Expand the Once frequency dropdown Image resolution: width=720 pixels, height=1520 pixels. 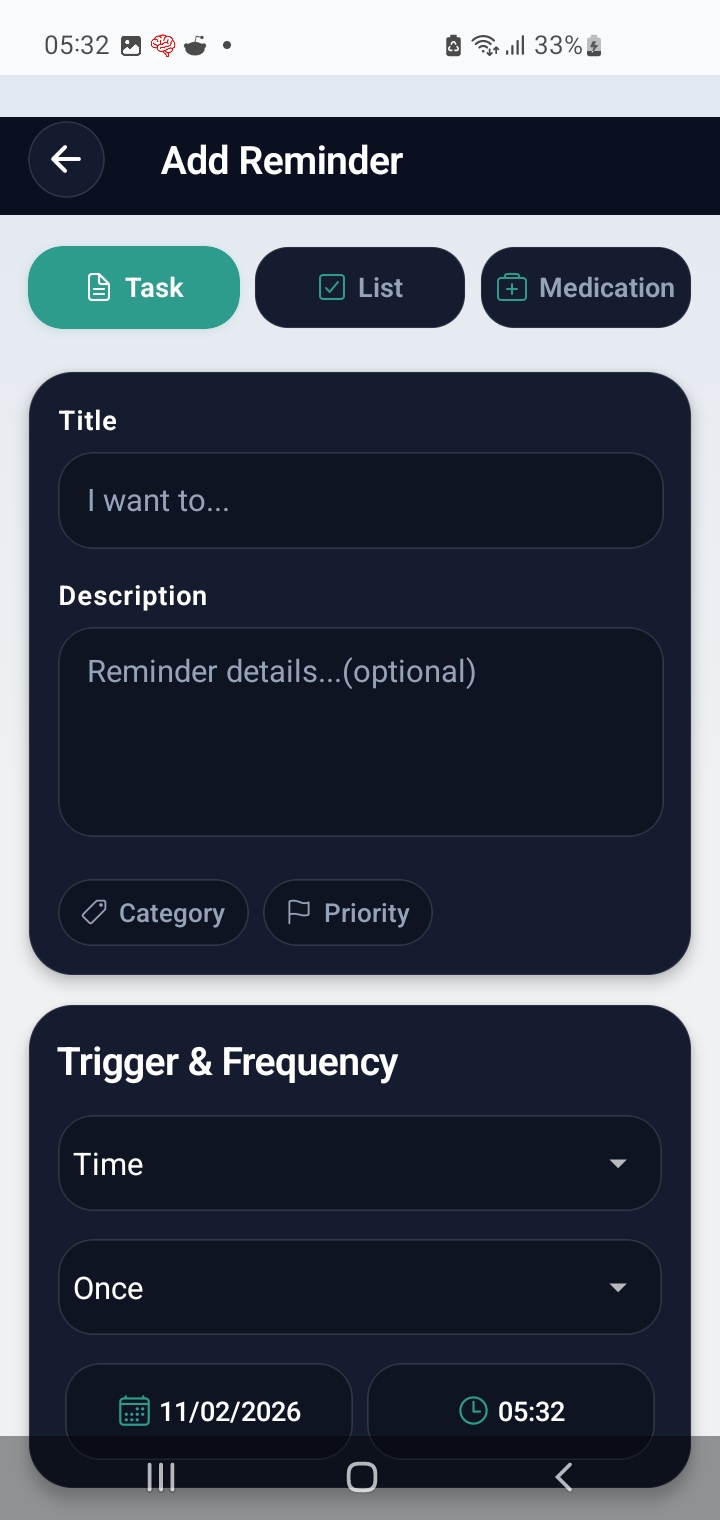[360, 1287]
